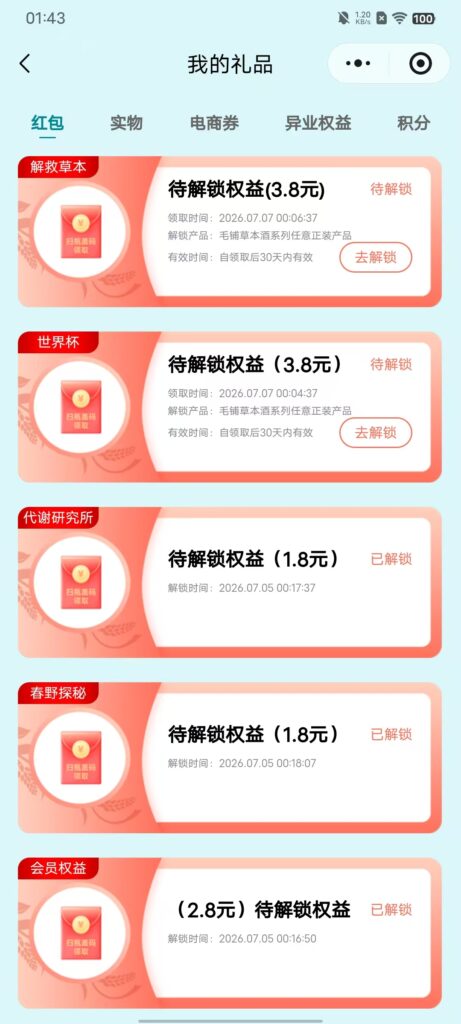461x1024 pixels.
Task: Open the 代谢研究所 red packet card
Action: [230, 582]
